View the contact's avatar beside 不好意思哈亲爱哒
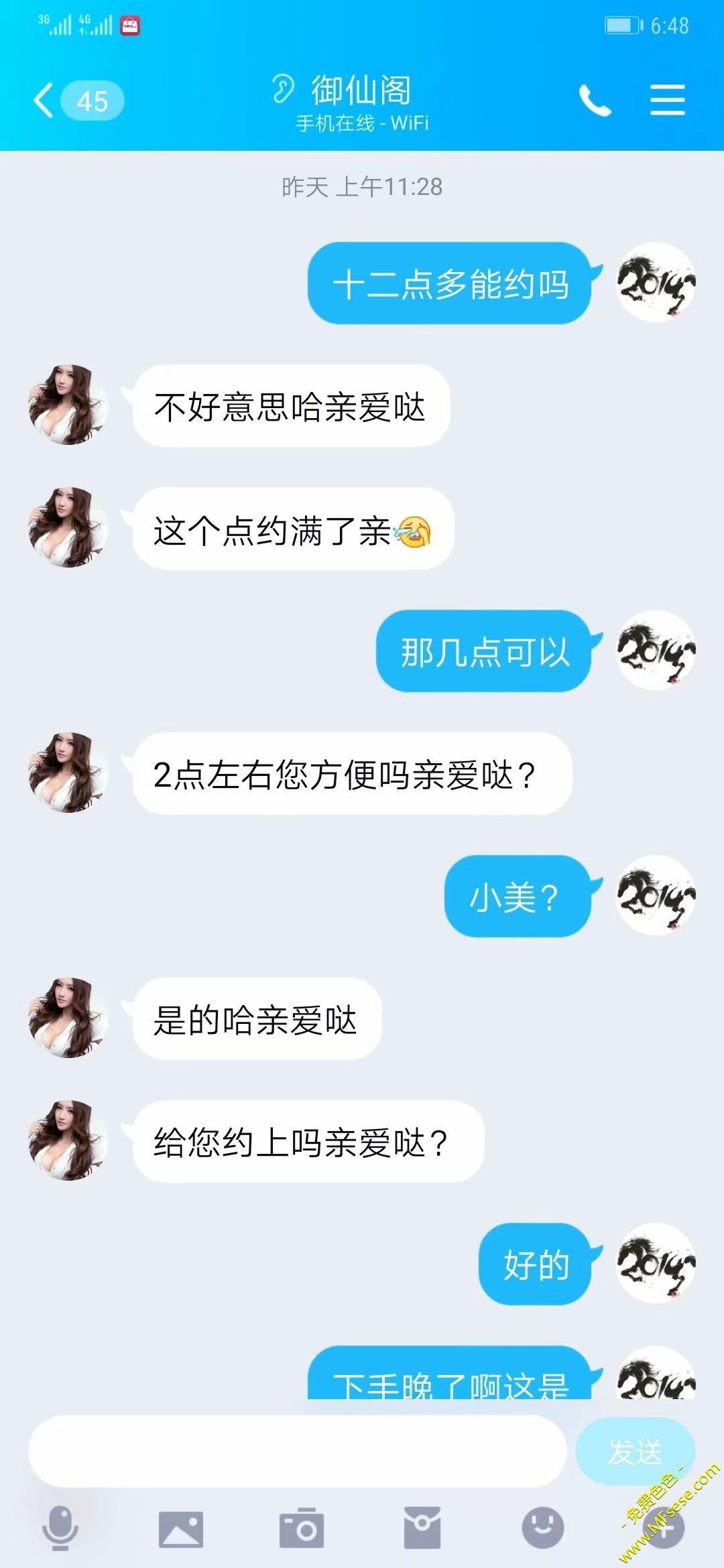724x1568 pixels. (x=68, y=405)
